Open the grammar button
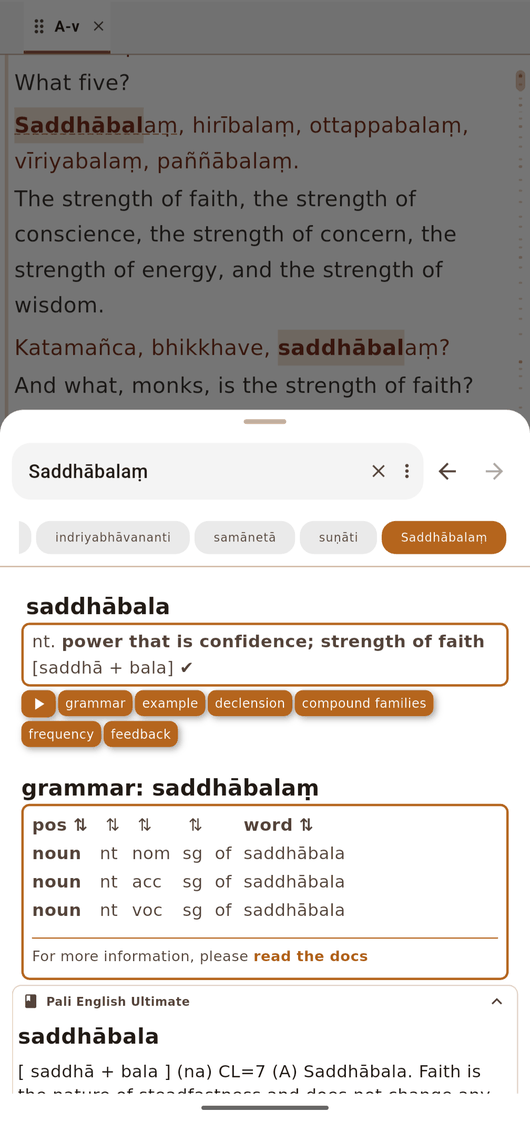 point(95,703)
